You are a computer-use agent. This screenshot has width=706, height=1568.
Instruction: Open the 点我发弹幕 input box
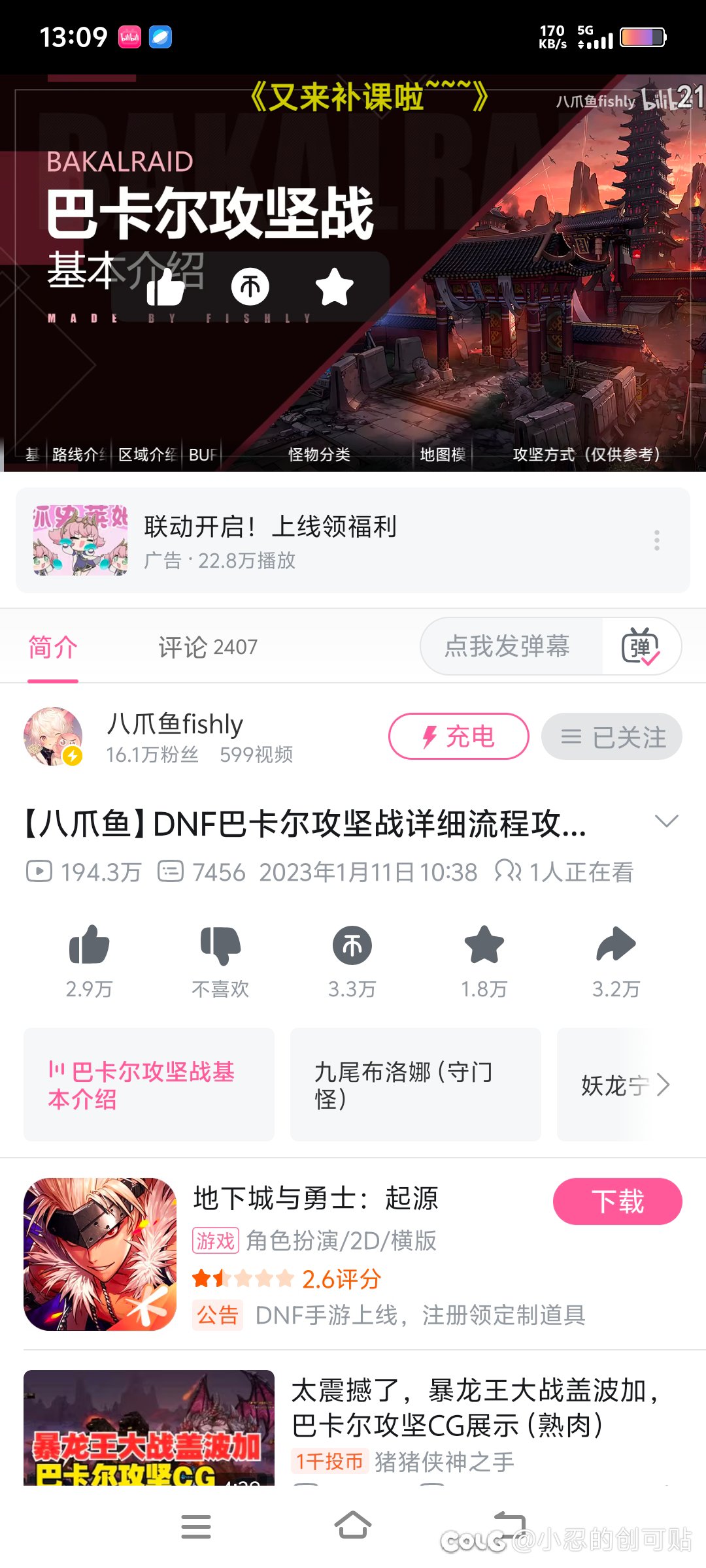509,647
